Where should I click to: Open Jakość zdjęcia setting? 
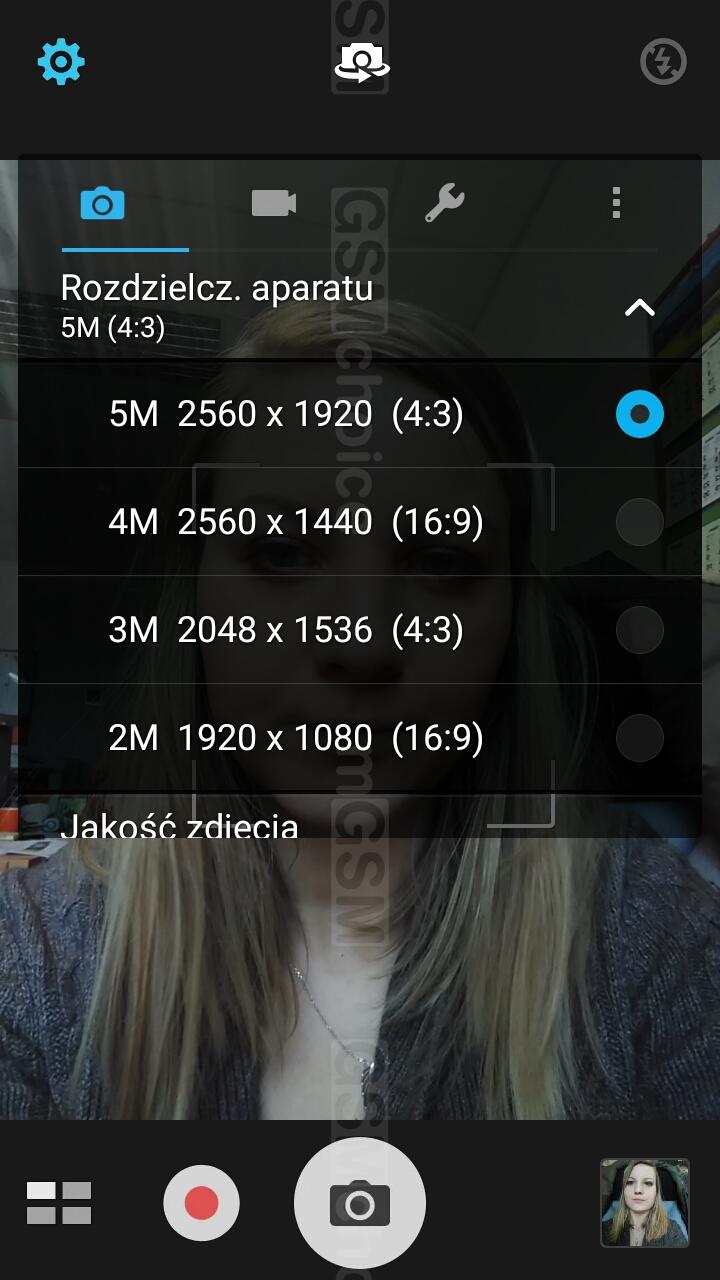(x=180, y=825)
